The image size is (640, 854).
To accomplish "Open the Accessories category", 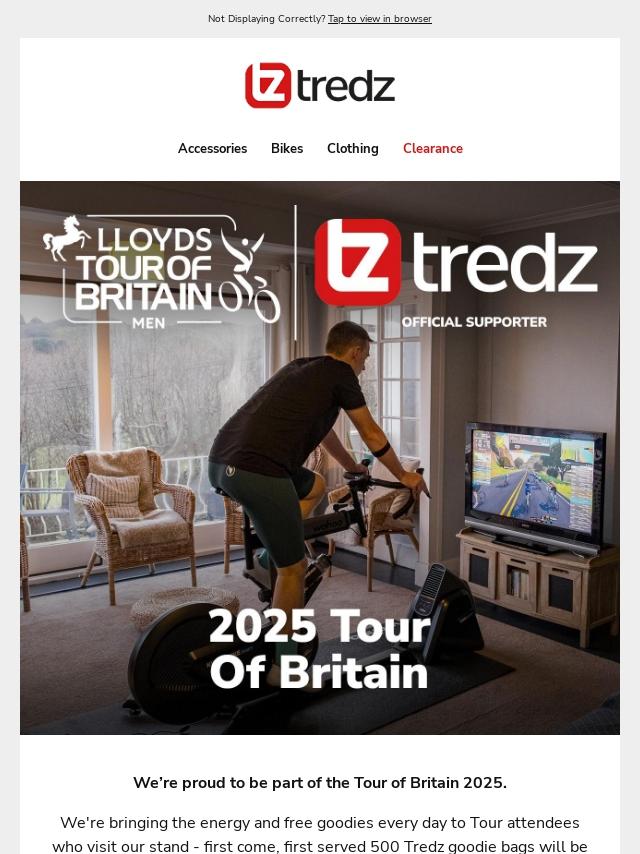I will [x=212, y=149].
